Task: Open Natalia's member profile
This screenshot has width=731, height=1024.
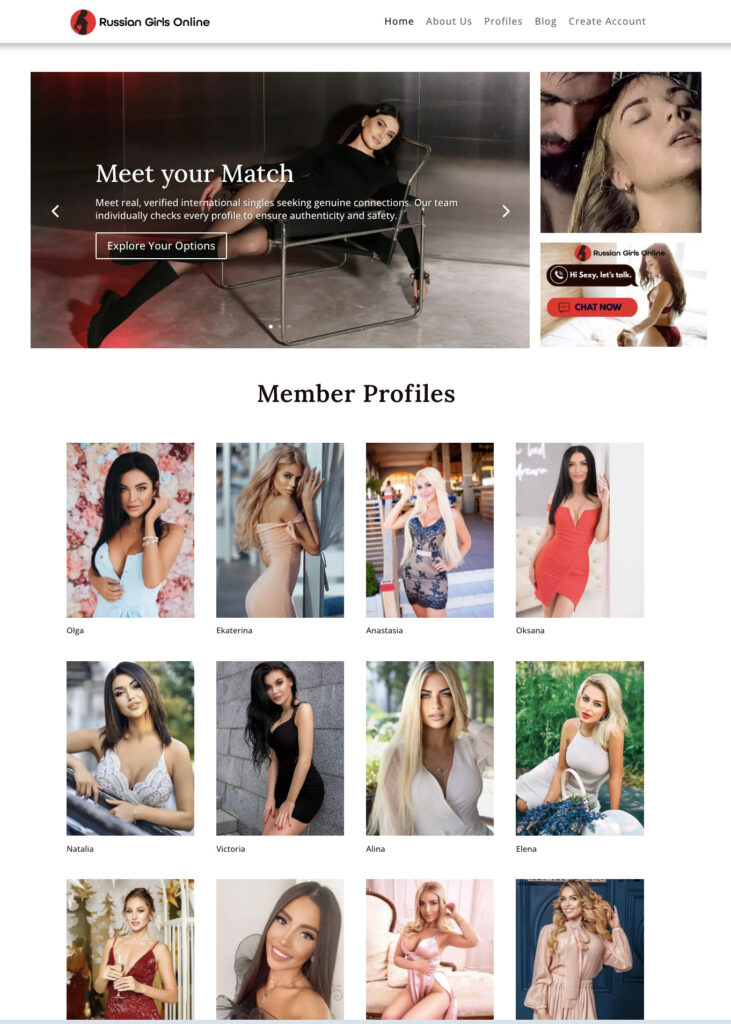Action: coord(130,748)
